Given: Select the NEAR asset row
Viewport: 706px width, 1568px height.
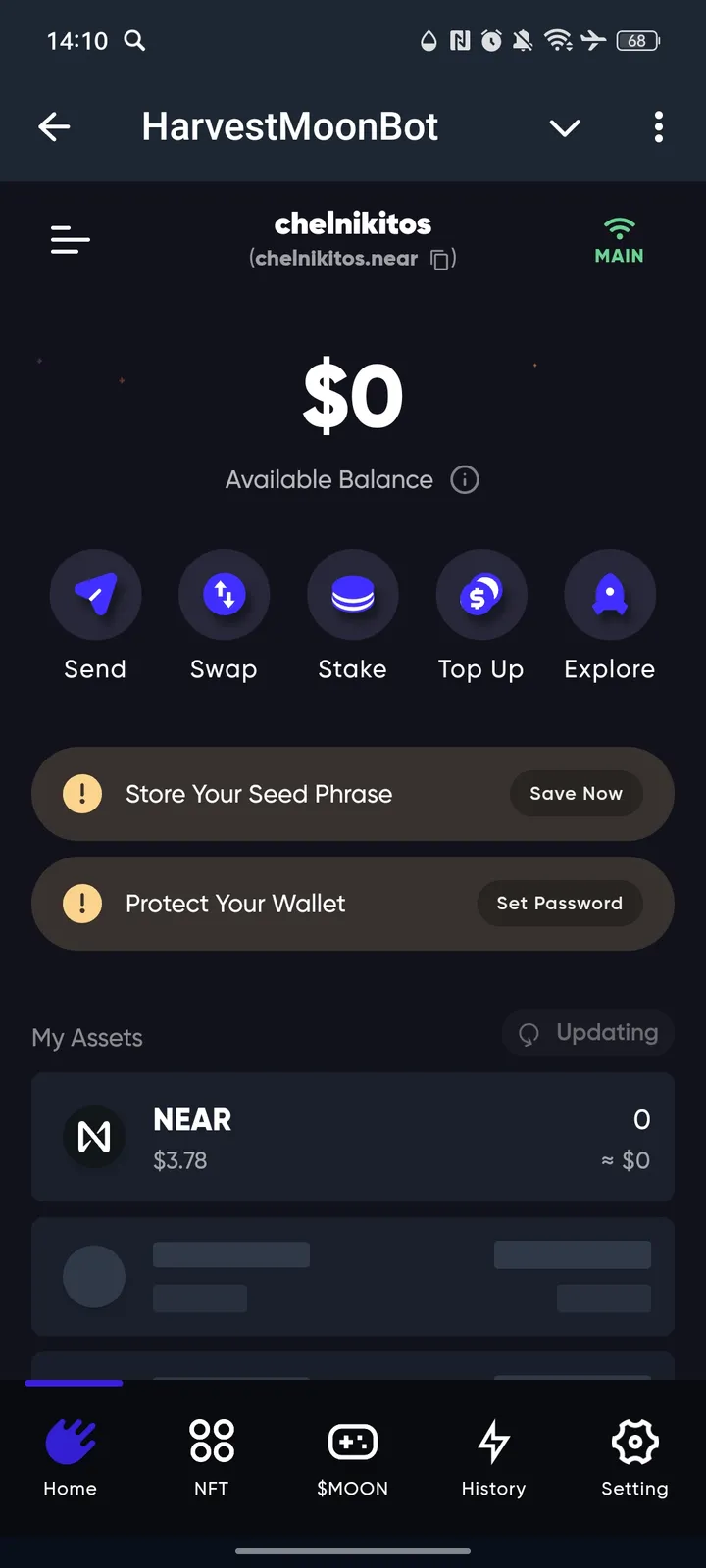Looking at the screenshot, I should point(353,1137).
